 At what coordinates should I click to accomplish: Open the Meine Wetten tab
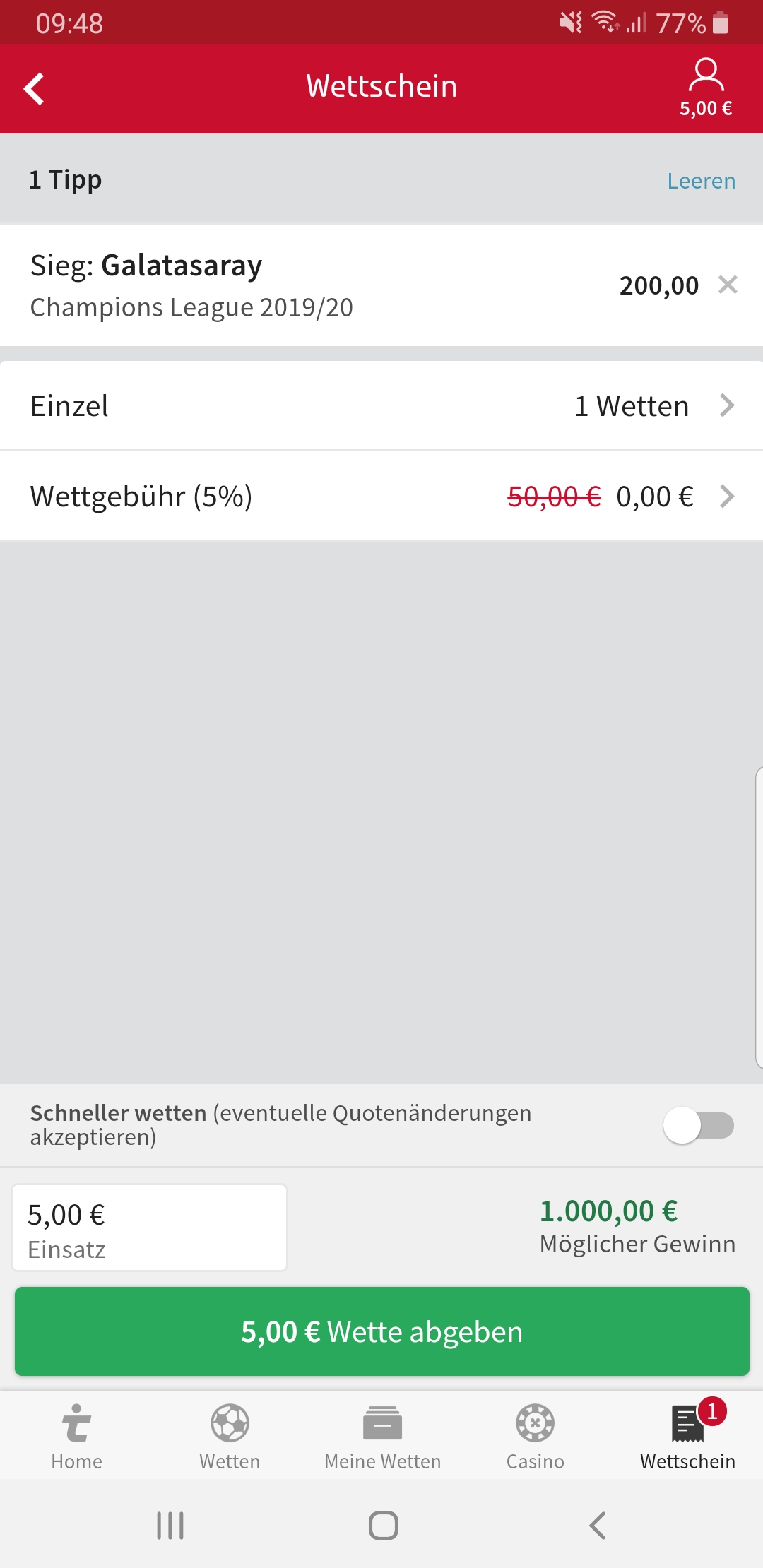click(x=382, y=1437)
